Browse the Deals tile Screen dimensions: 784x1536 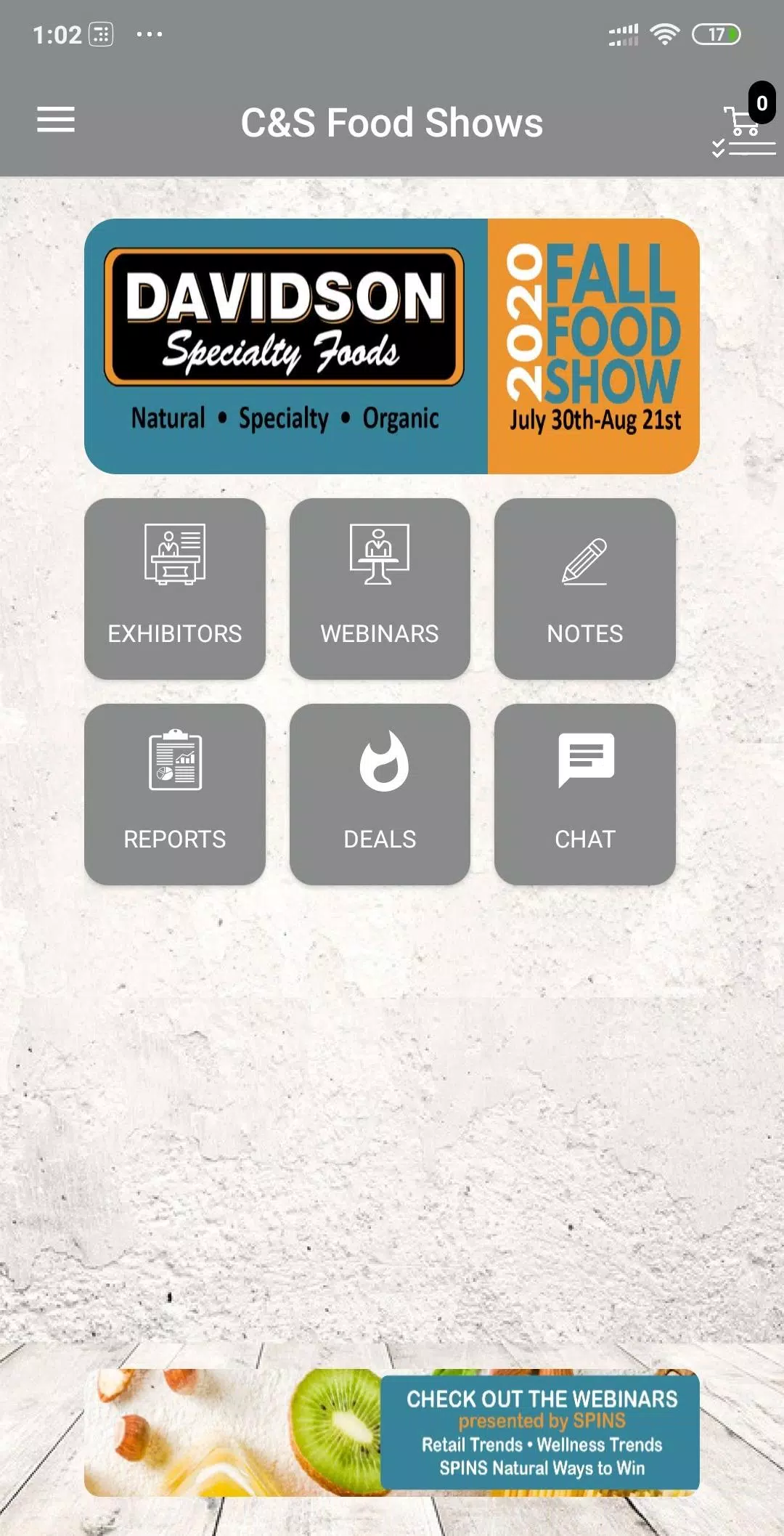tap(380, 794)
